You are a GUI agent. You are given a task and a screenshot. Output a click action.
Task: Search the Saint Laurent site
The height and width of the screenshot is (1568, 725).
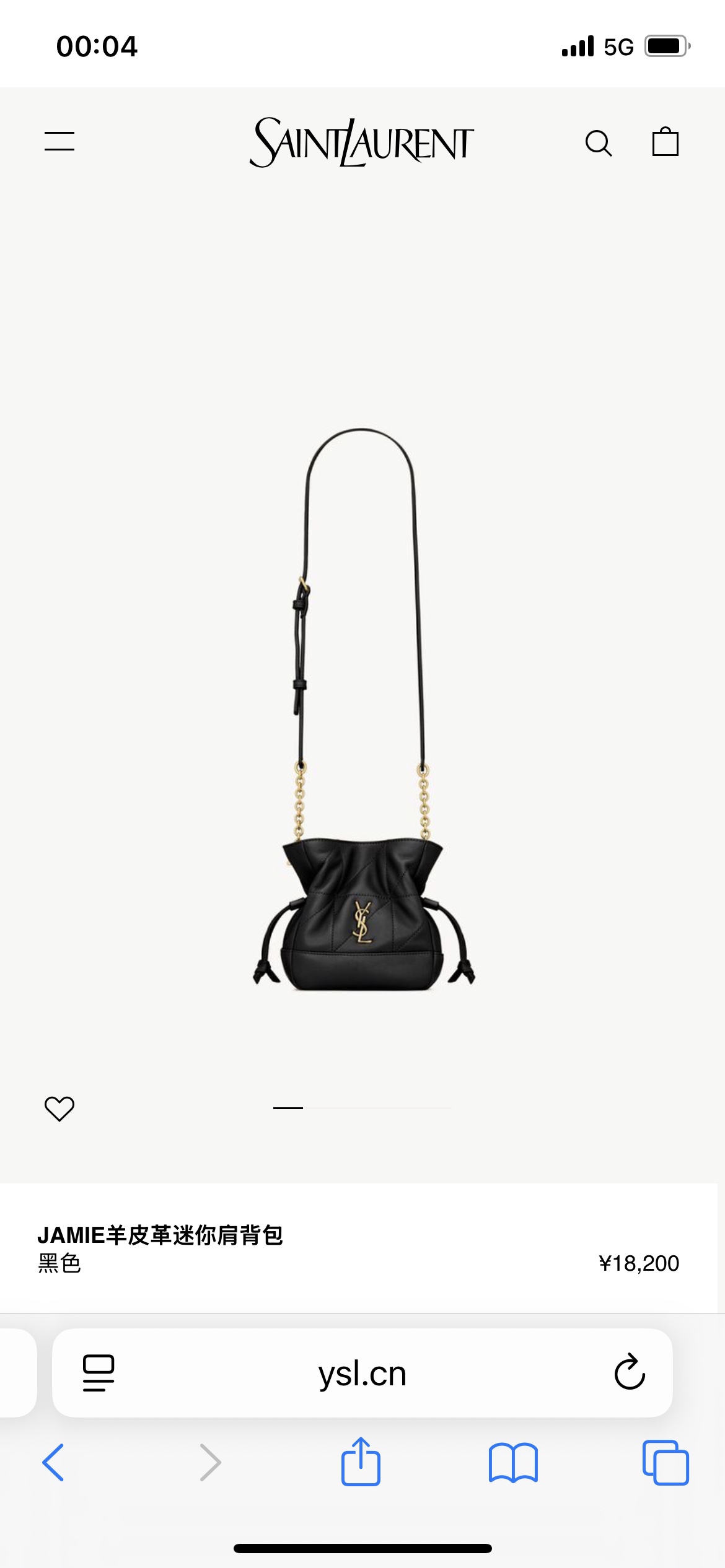pos(598,143)
